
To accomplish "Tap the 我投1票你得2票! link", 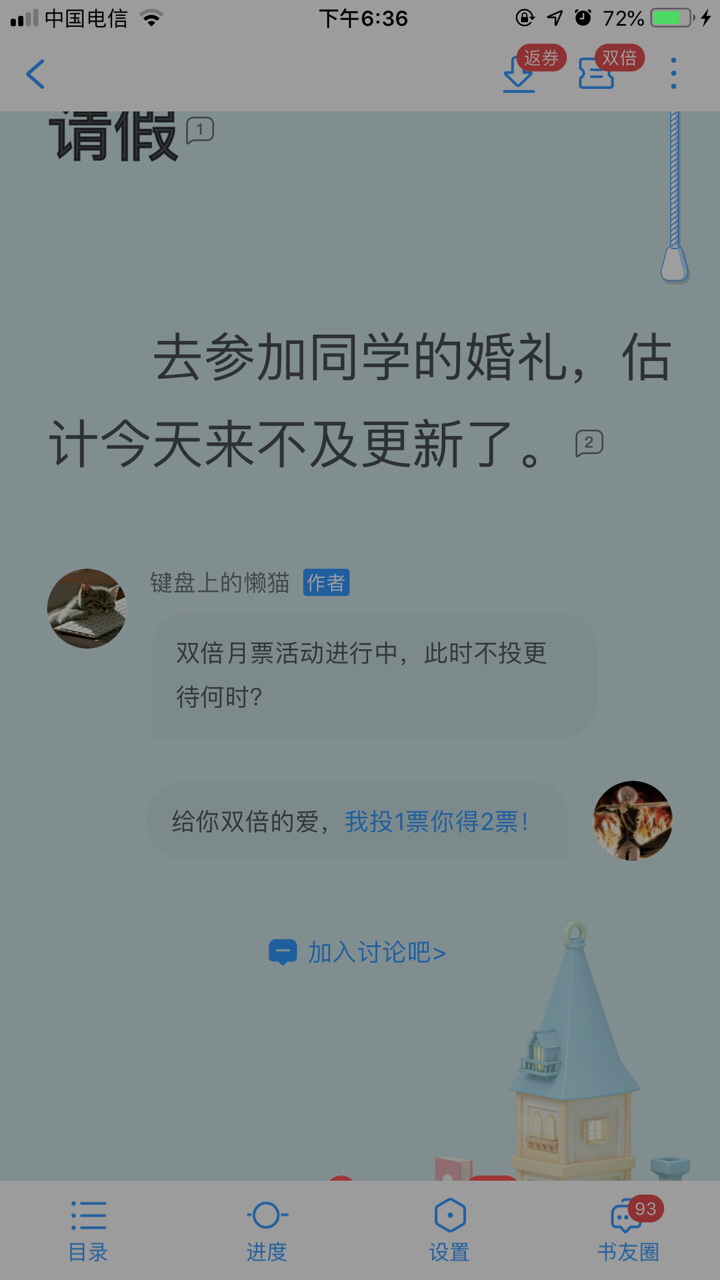I will click(436, 822).
